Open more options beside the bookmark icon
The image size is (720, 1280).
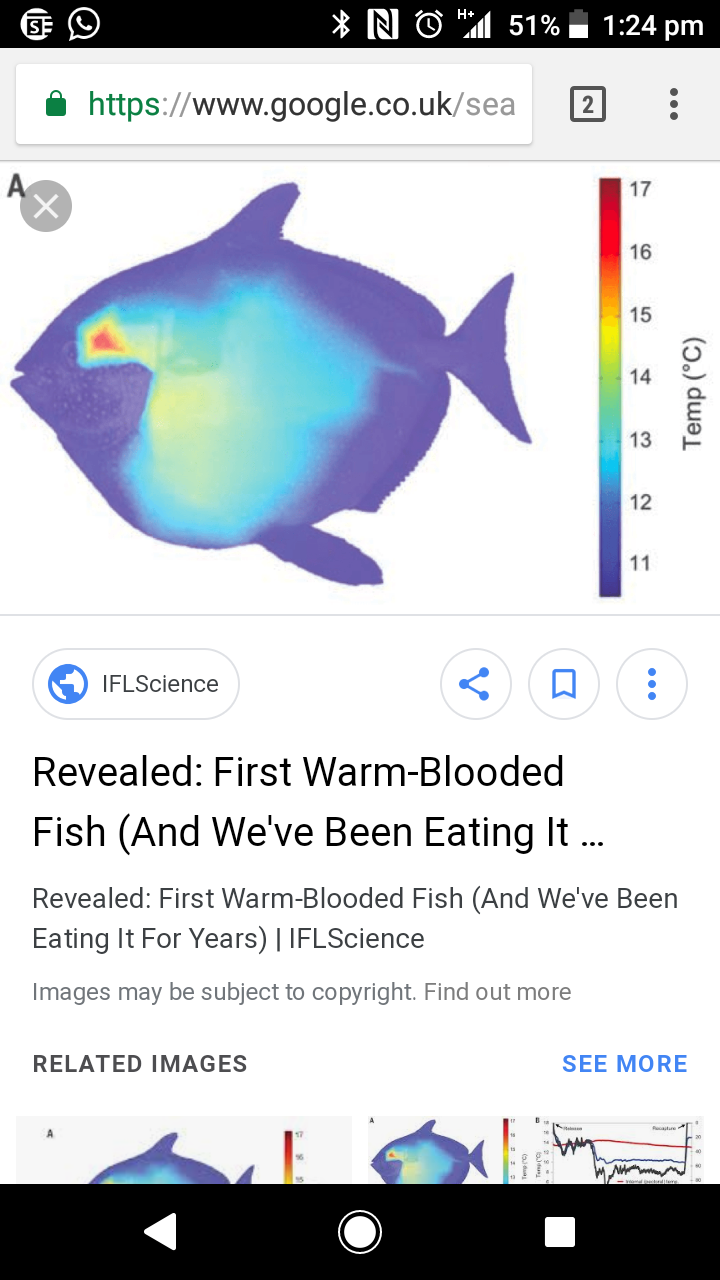point(652,684)
